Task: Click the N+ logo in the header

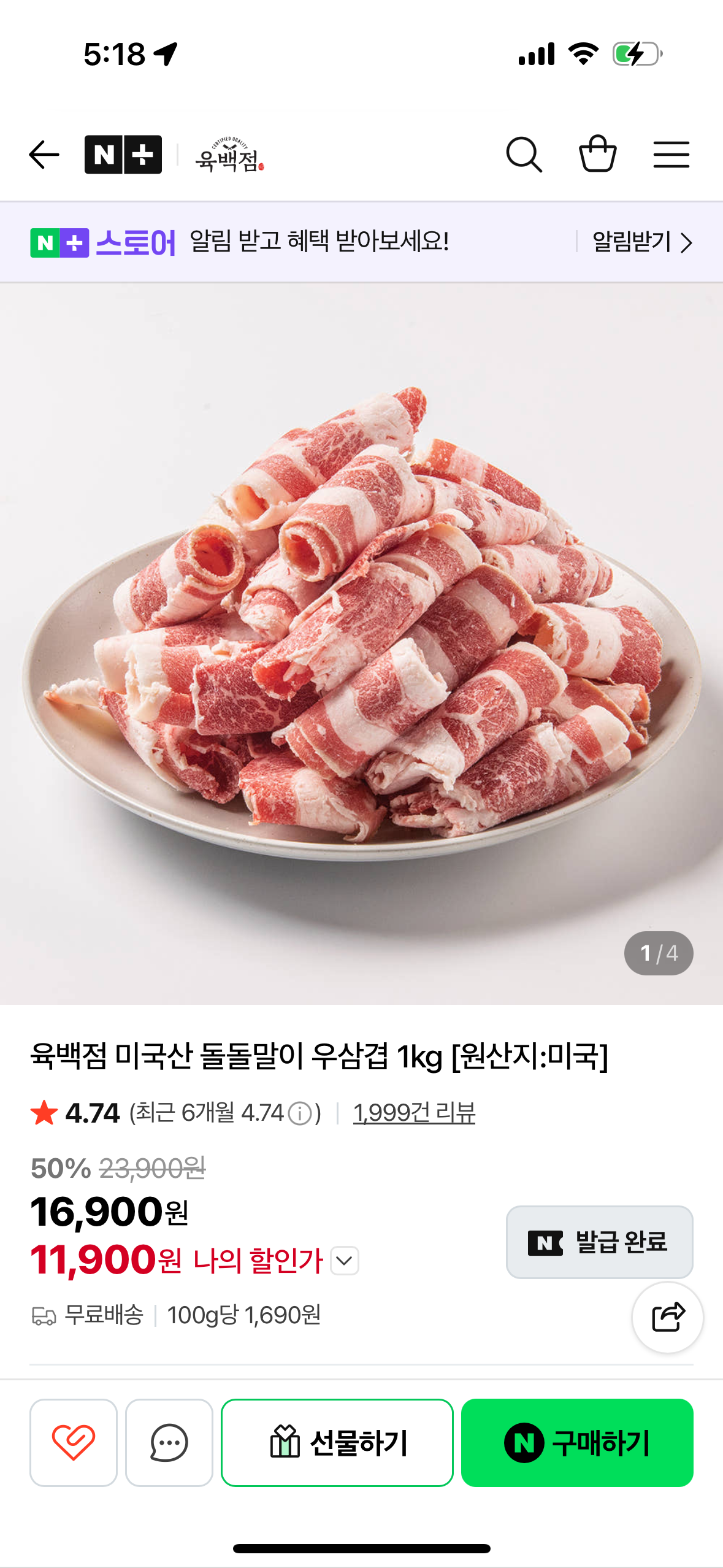Action: (x=125, y=155)
